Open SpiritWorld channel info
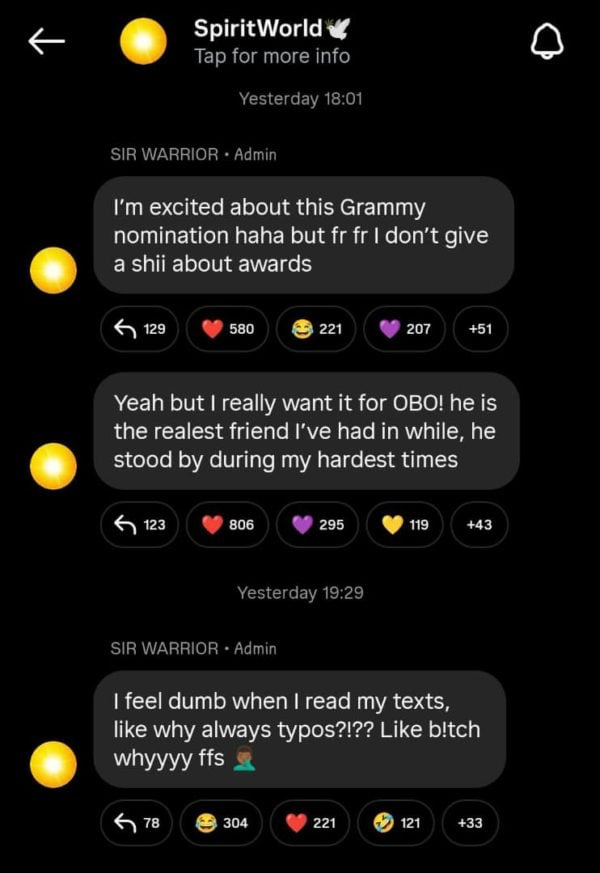Screen dimensions: 600x873 tap(272, 41)
